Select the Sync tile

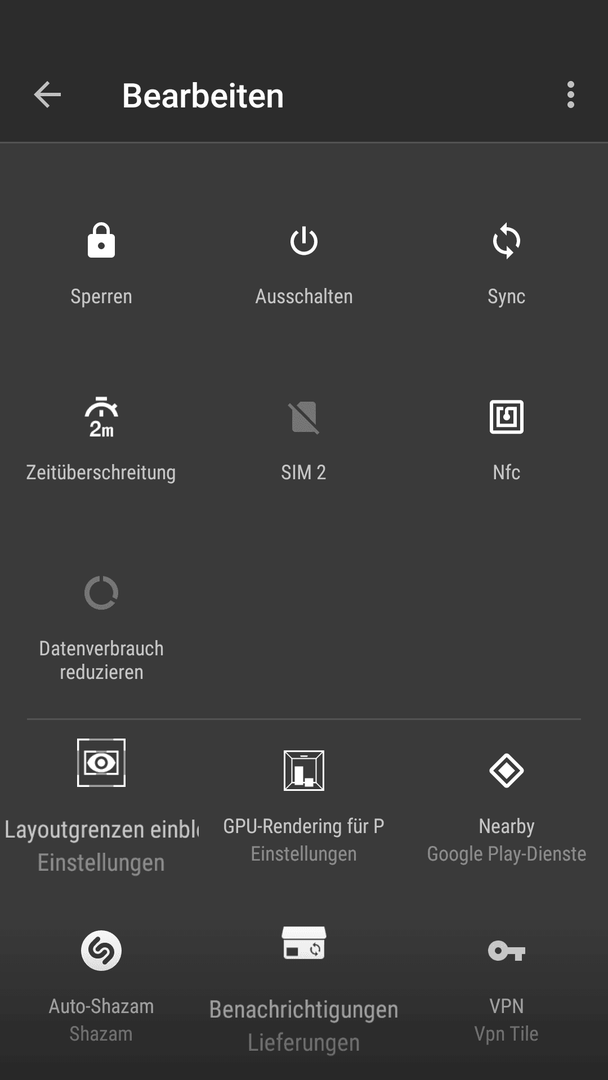click(506, 264)
